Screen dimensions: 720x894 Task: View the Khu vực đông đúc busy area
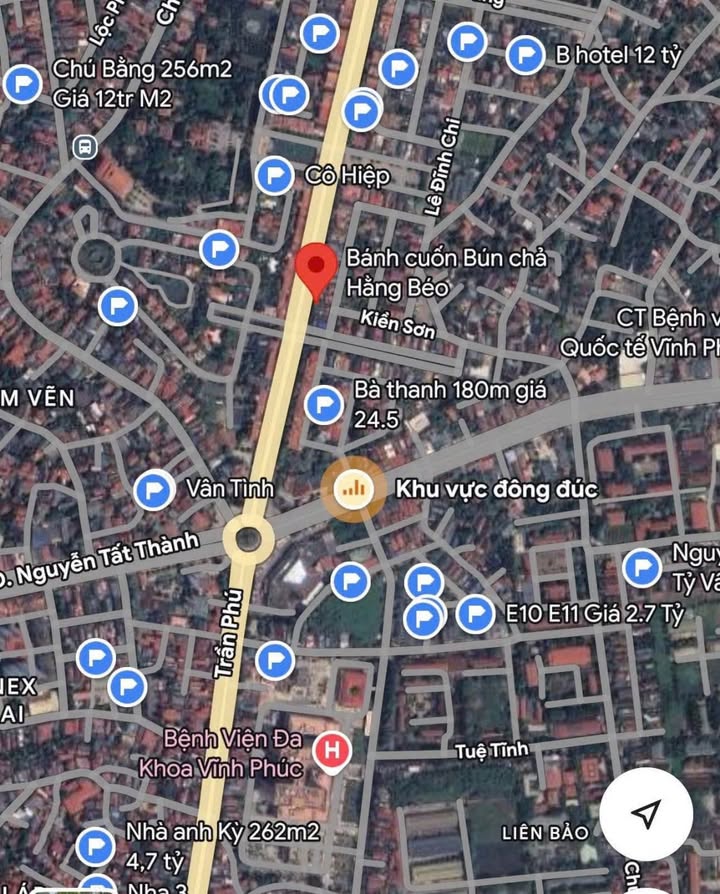[x=353, y=488]
